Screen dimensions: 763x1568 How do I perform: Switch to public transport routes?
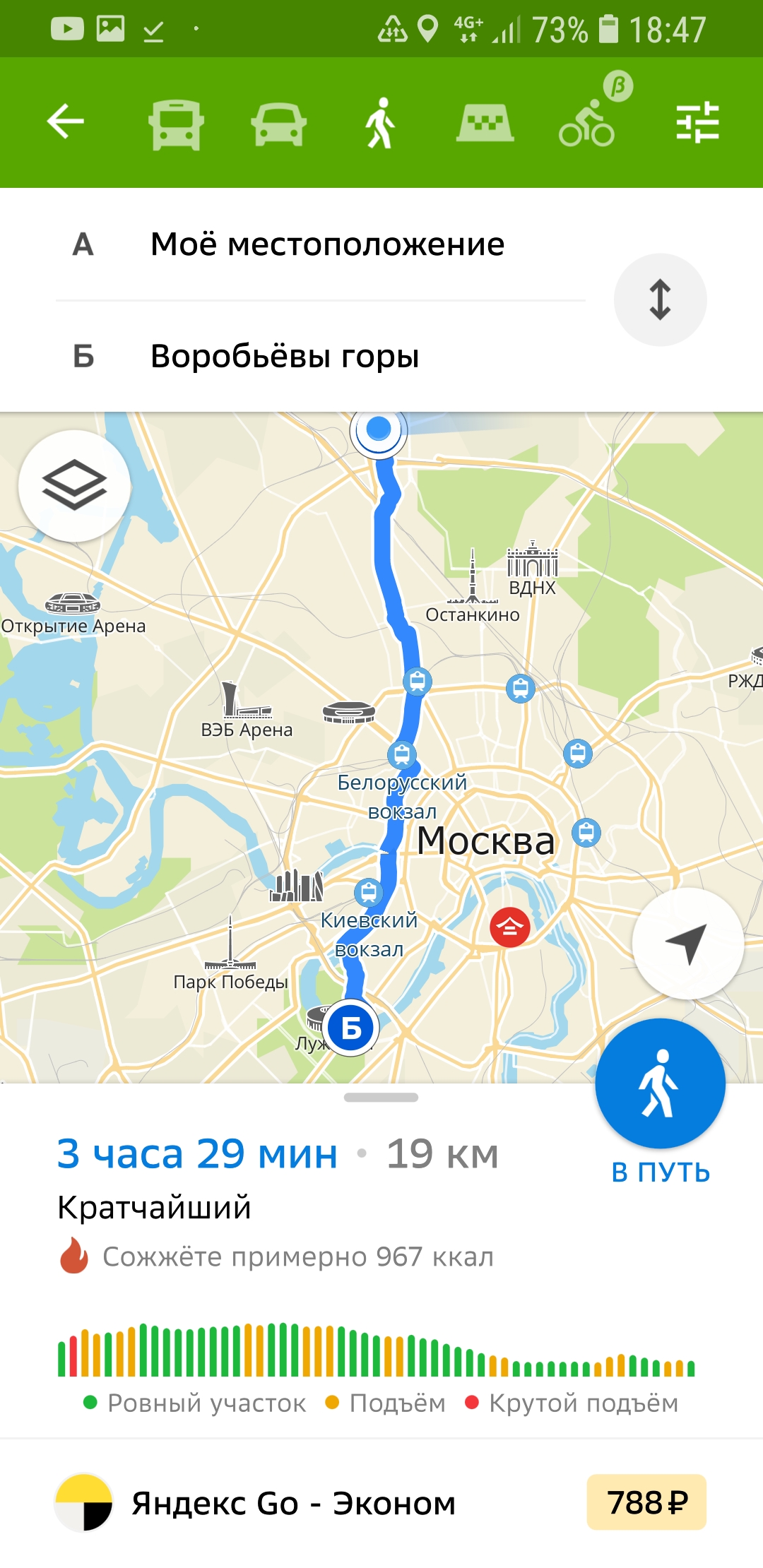point(176,124)
